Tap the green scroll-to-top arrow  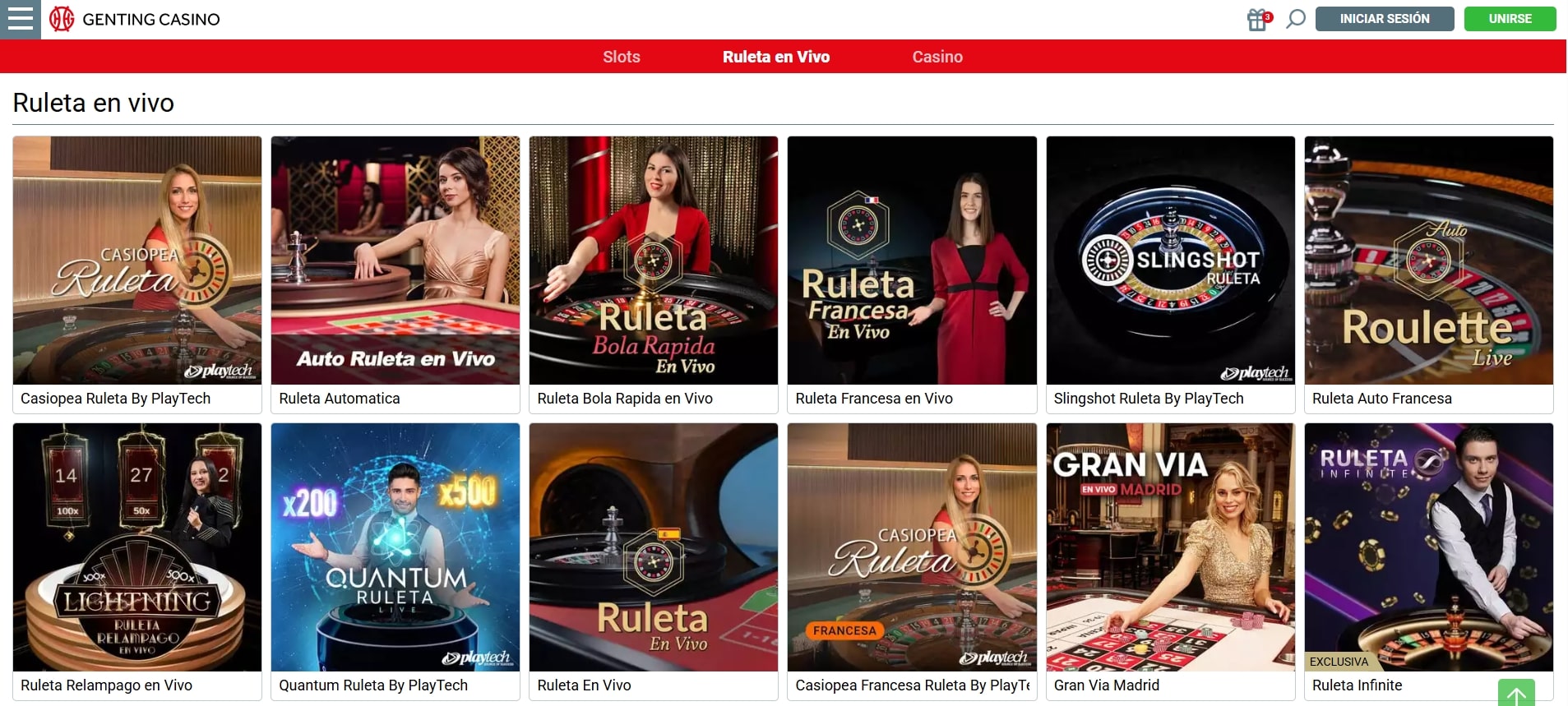pyautogui.click(x=1516, y=694)
